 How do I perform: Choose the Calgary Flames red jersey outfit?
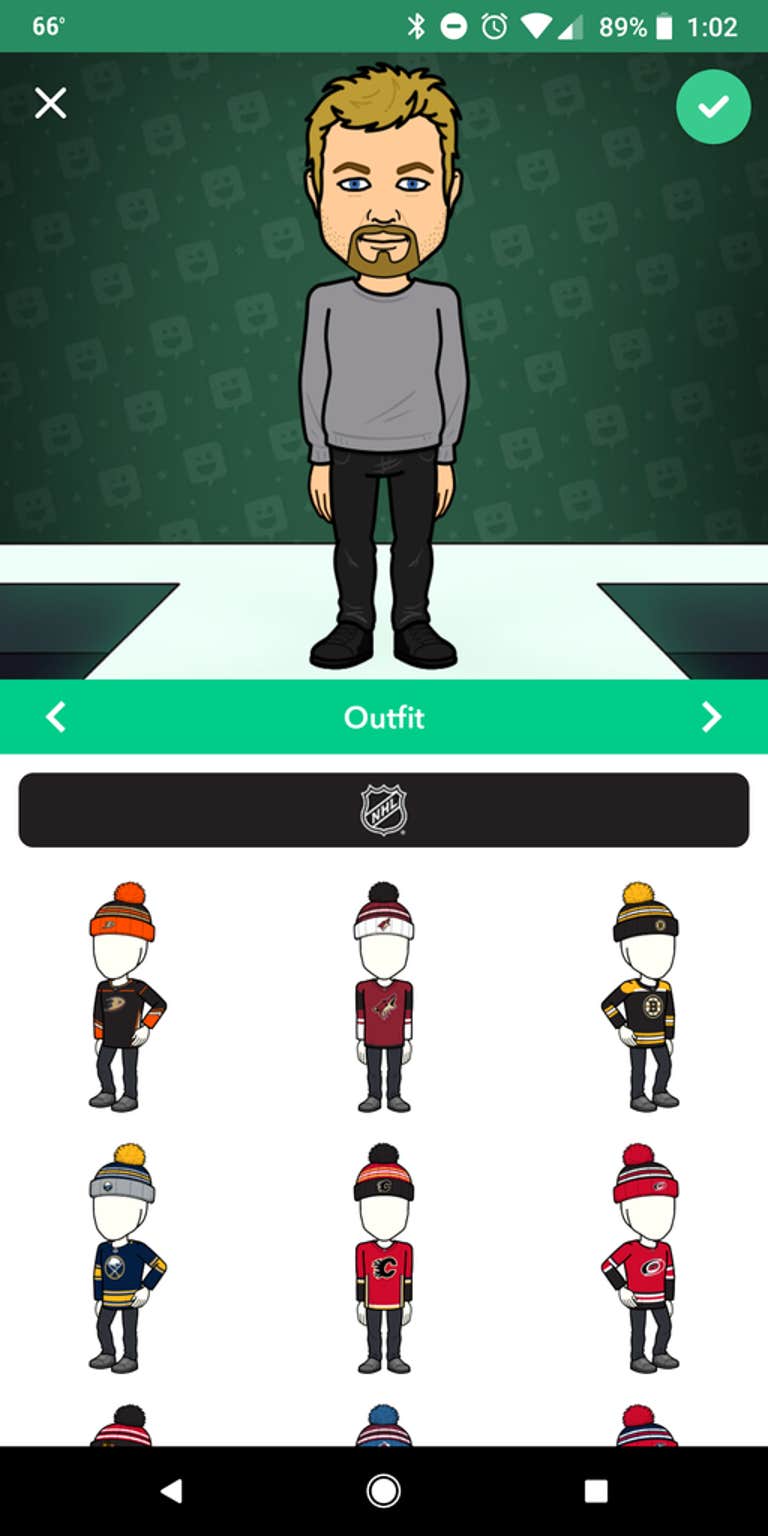[384, 1258]
